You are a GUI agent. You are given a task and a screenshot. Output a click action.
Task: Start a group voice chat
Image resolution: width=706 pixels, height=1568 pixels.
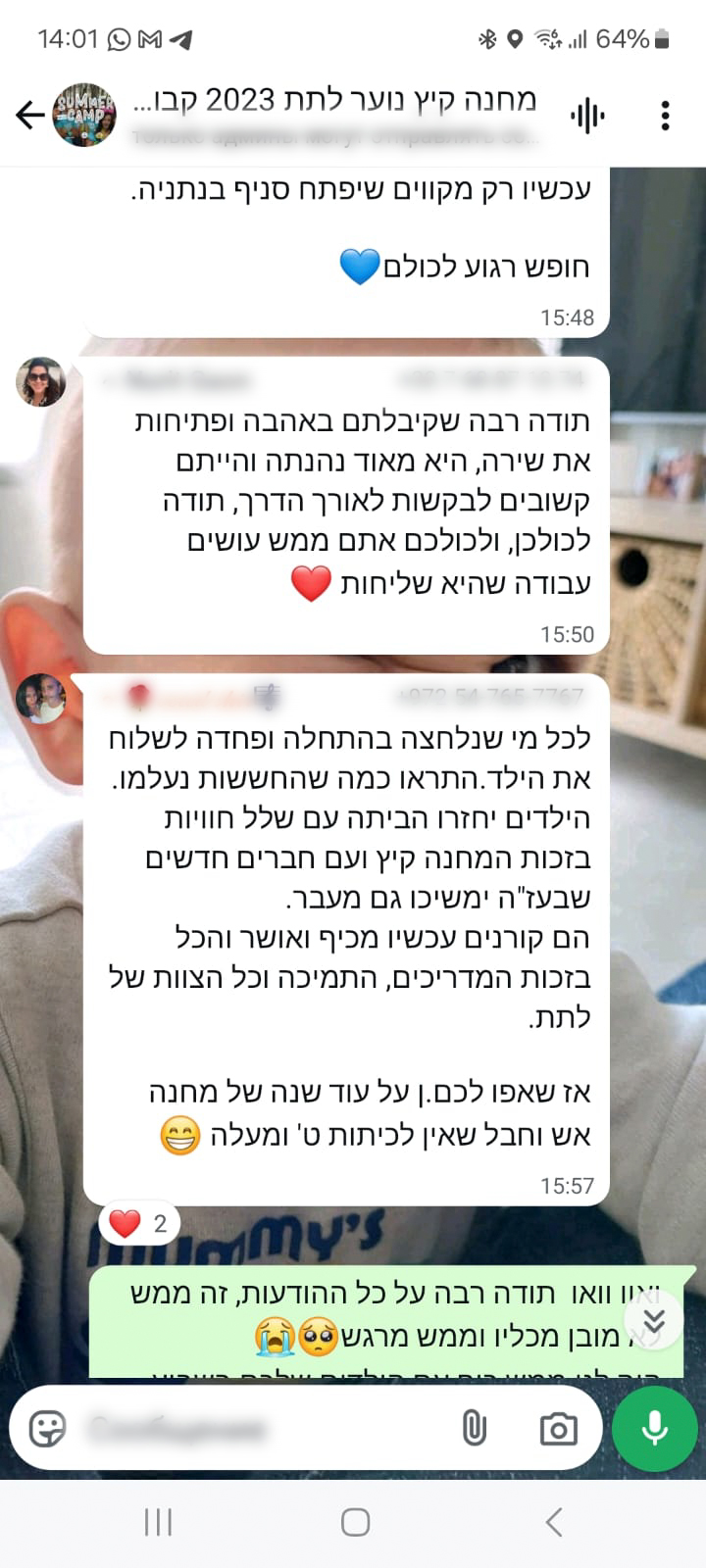[x=587, y=117]
